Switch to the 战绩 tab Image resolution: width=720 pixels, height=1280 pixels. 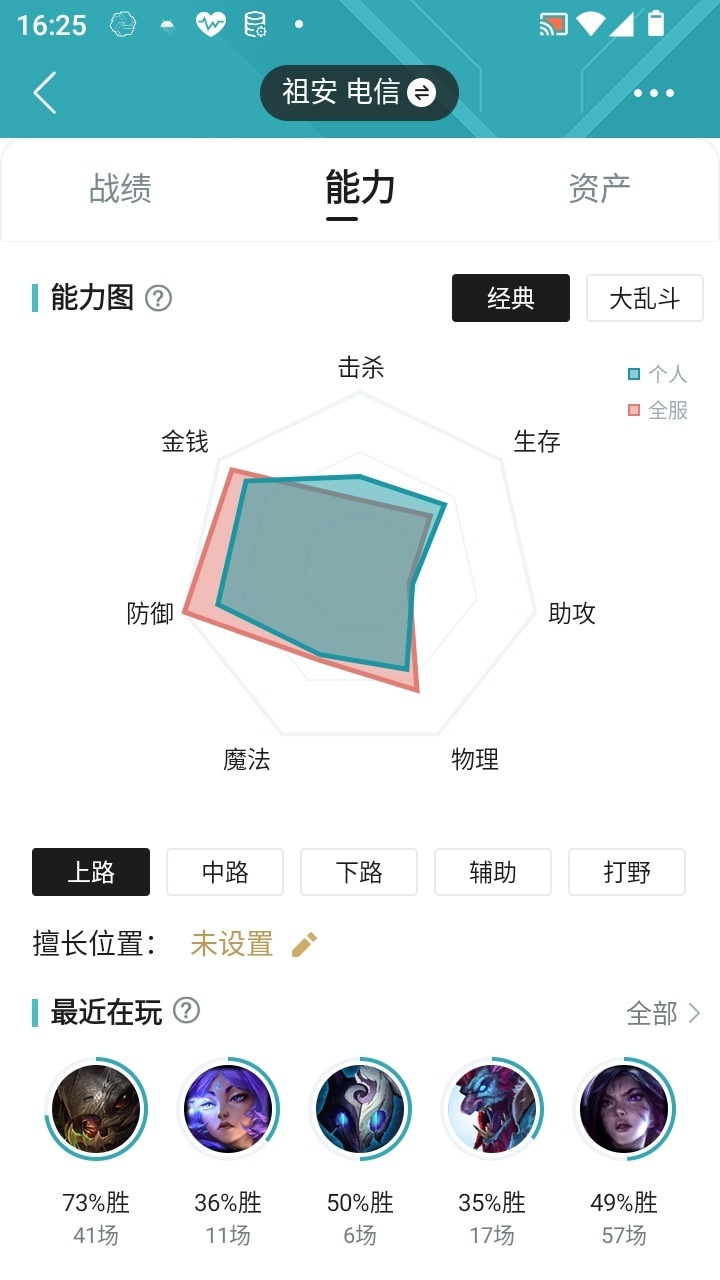coord(120,188)
